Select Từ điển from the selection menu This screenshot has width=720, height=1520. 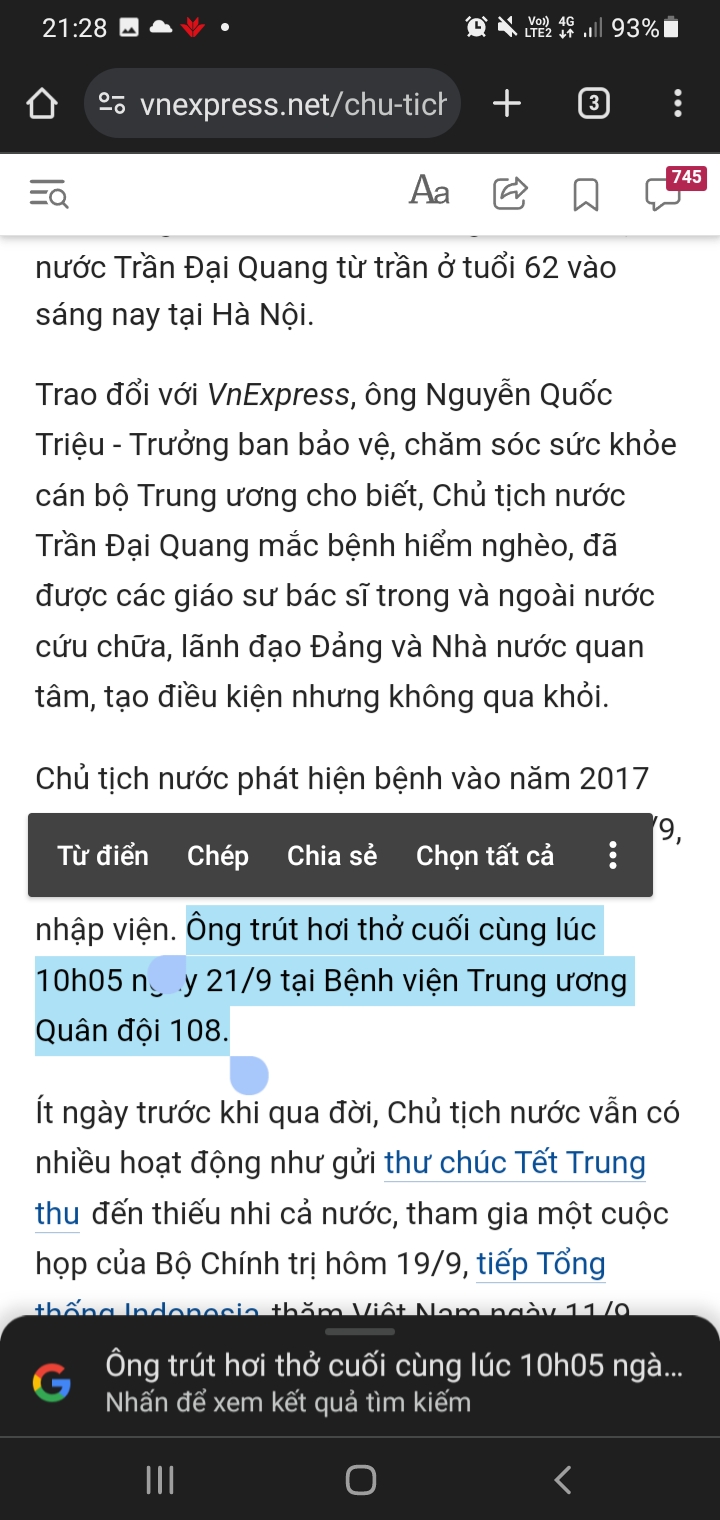102,855
